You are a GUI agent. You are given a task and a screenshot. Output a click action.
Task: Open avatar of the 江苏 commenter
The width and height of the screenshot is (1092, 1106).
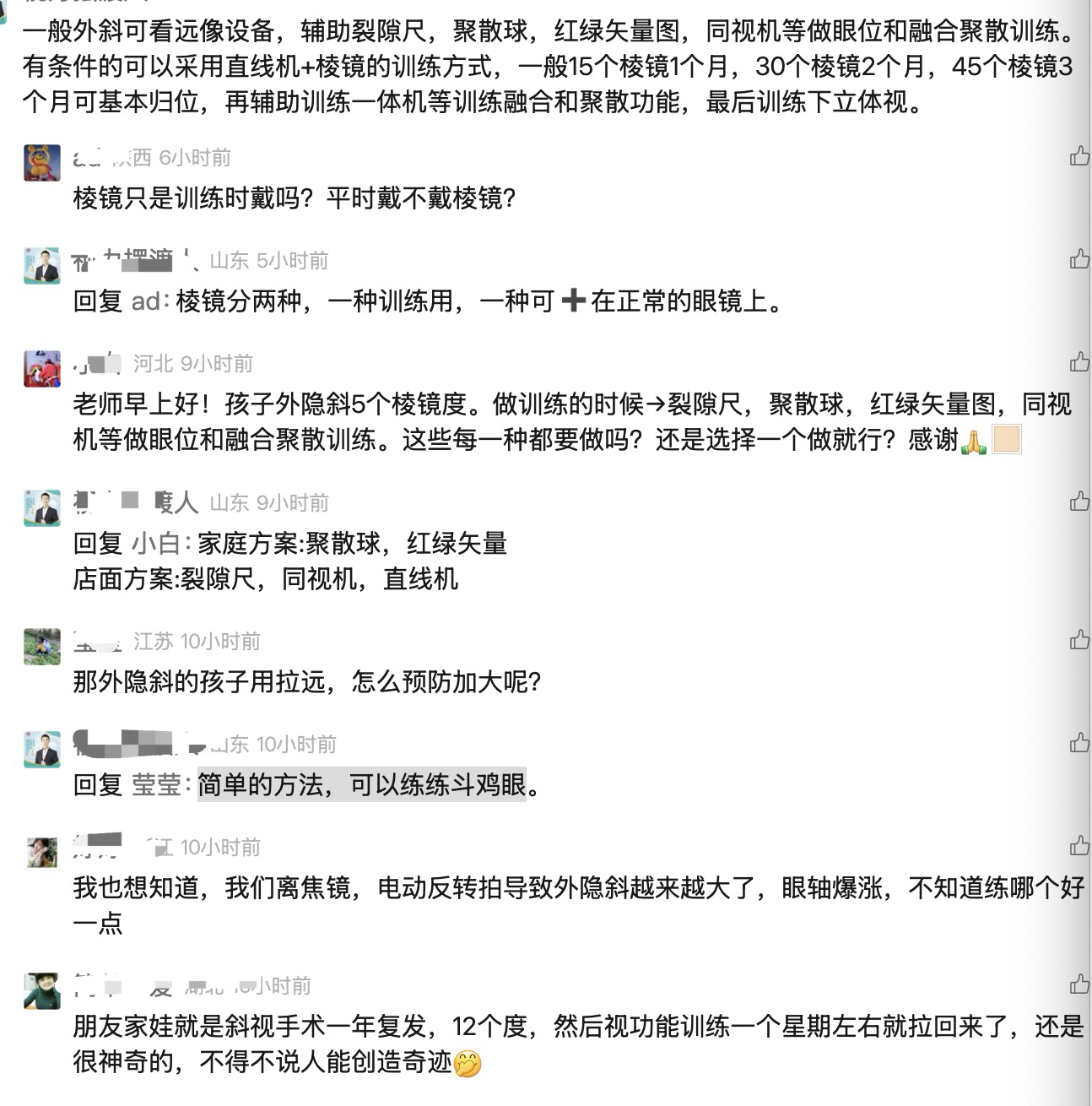coord(42,647)
